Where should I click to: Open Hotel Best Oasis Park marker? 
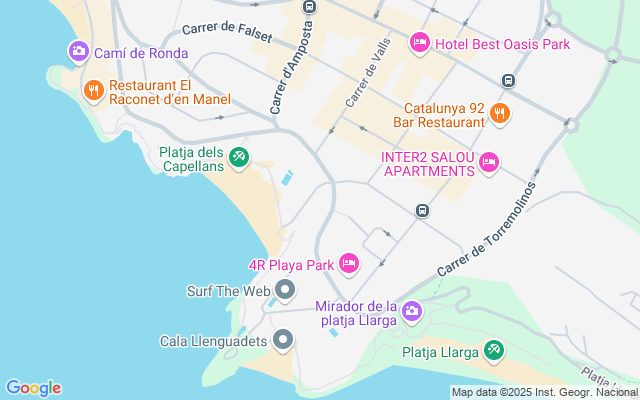pos(419,43)
